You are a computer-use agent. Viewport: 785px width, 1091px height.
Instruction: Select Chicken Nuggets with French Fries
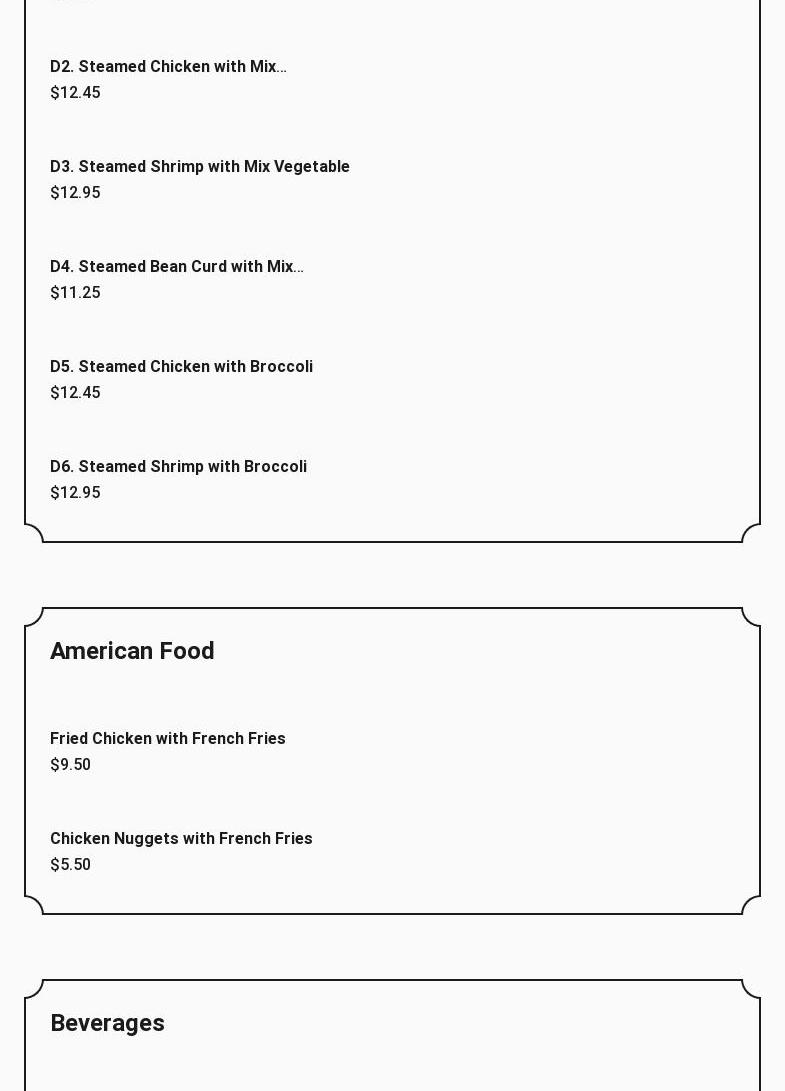tap(181, 839)
